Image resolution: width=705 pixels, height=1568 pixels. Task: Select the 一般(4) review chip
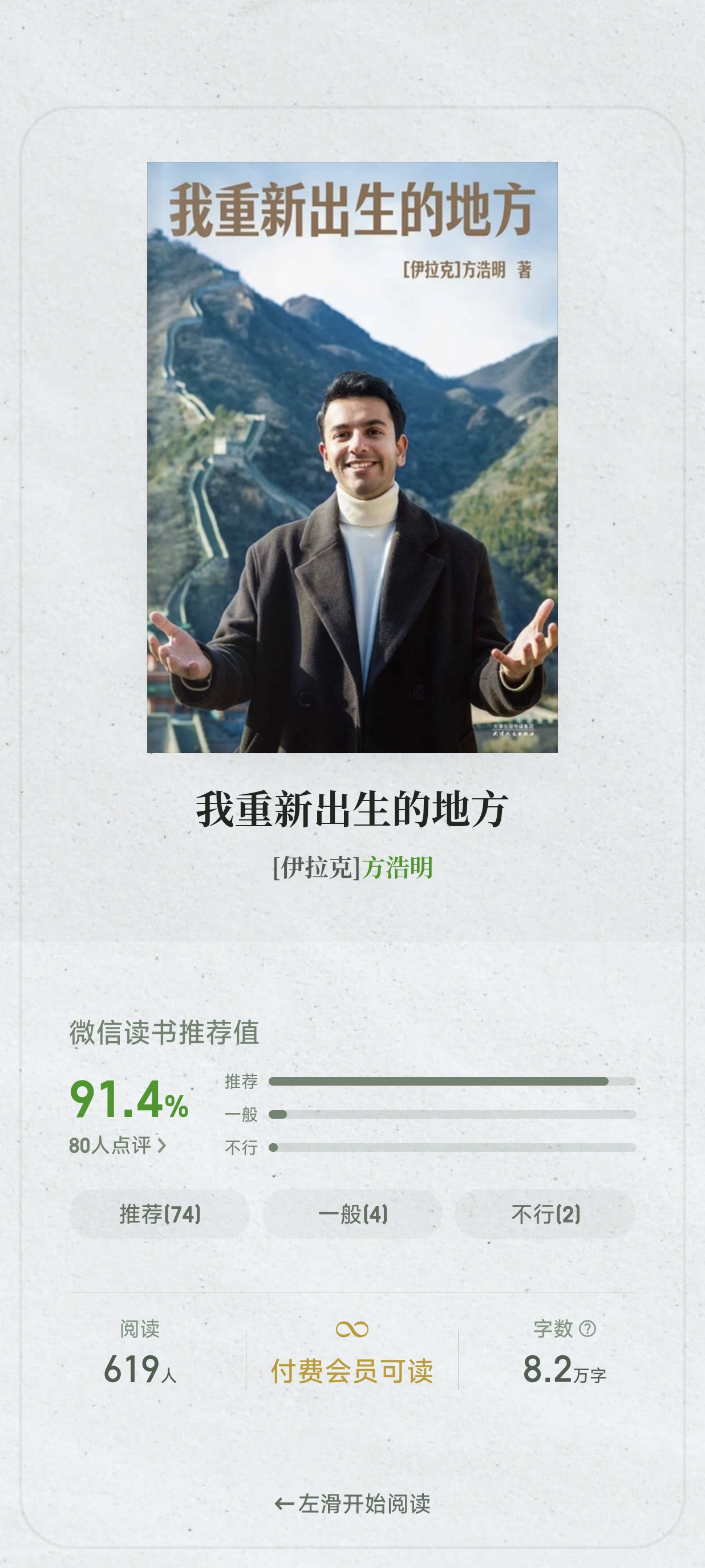click(x=352, y=1214)
